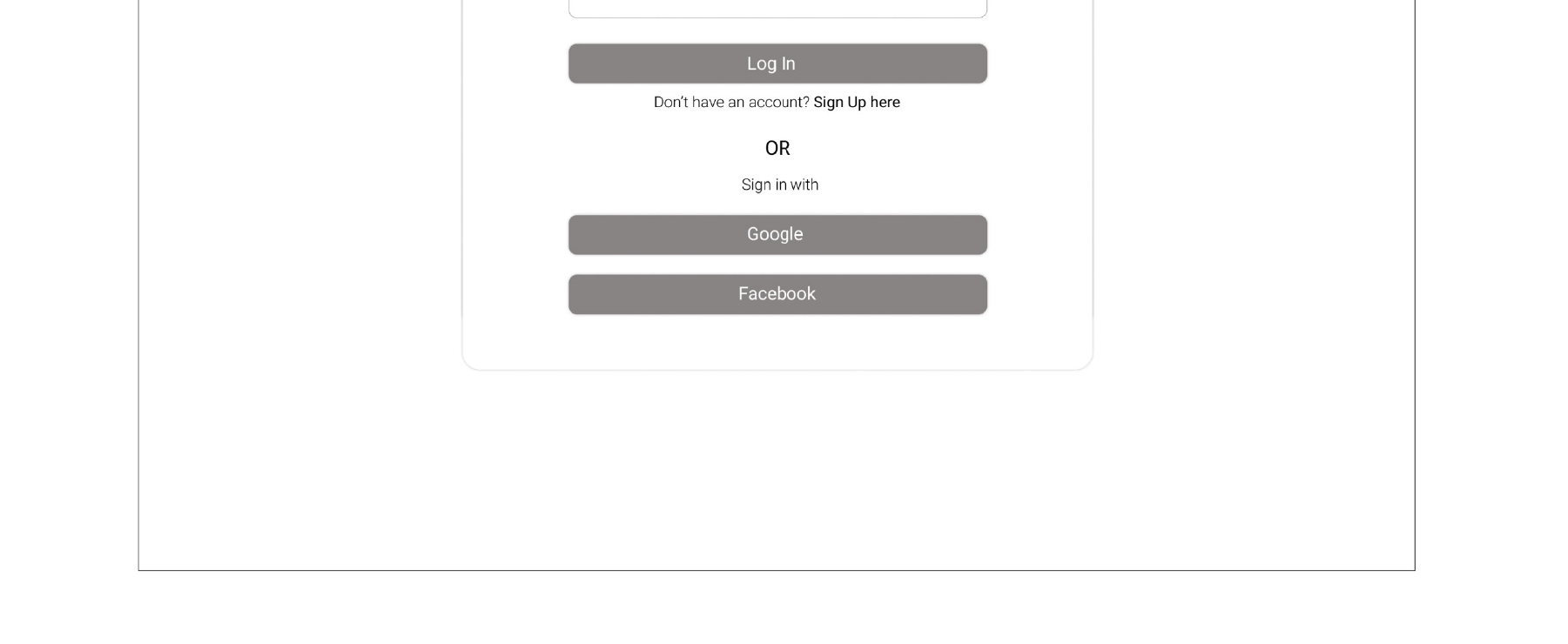The height and width of the screenshot is (644, 1568).
Task: Continue with the Facebook button
Action: [x=777, y=294]
